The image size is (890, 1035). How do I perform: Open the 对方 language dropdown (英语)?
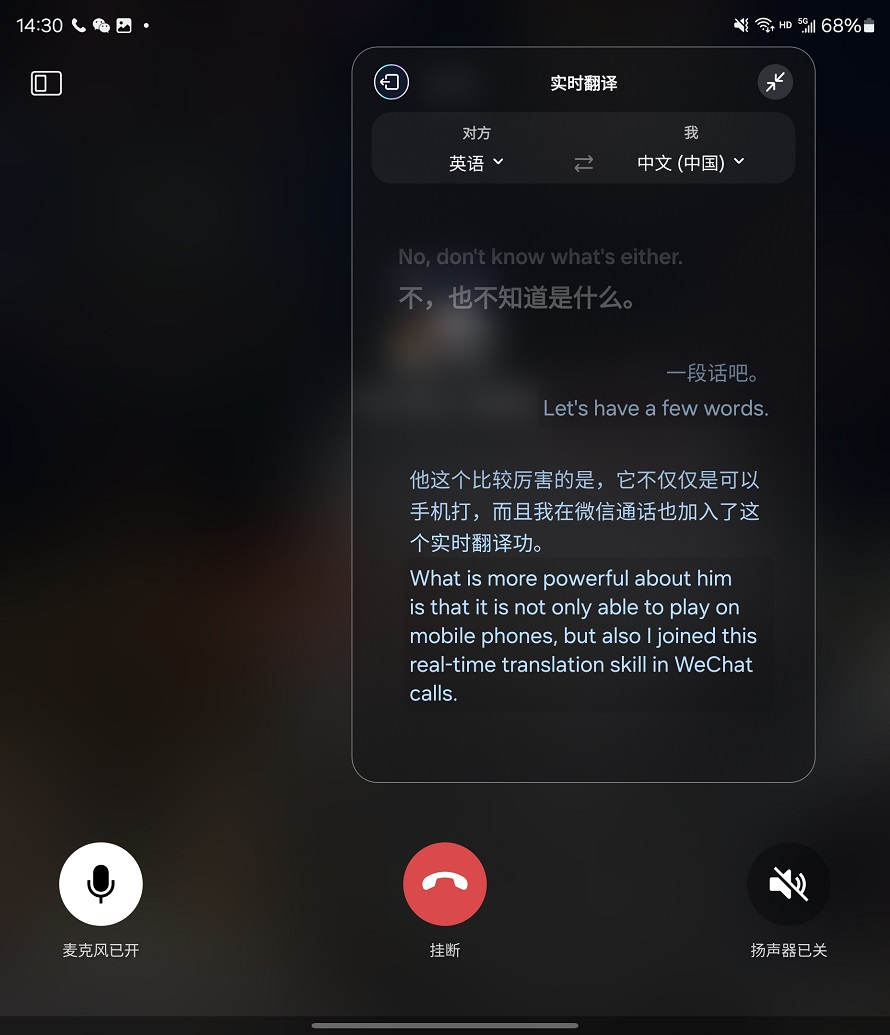pos(476,163)
